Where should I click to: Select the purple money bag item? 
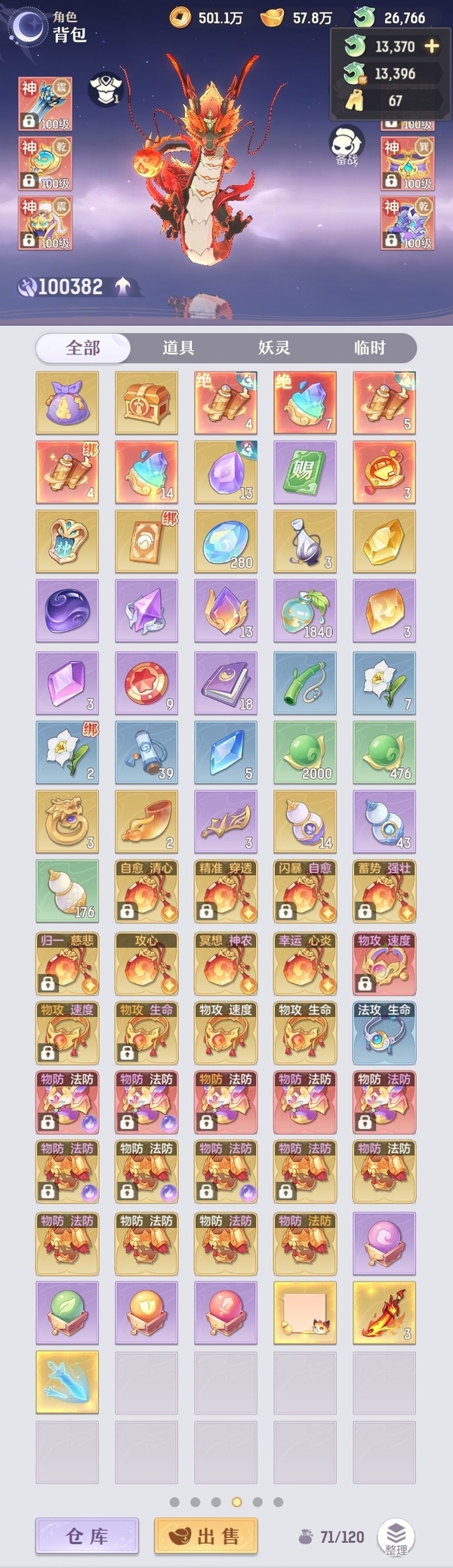coord(67,403)
